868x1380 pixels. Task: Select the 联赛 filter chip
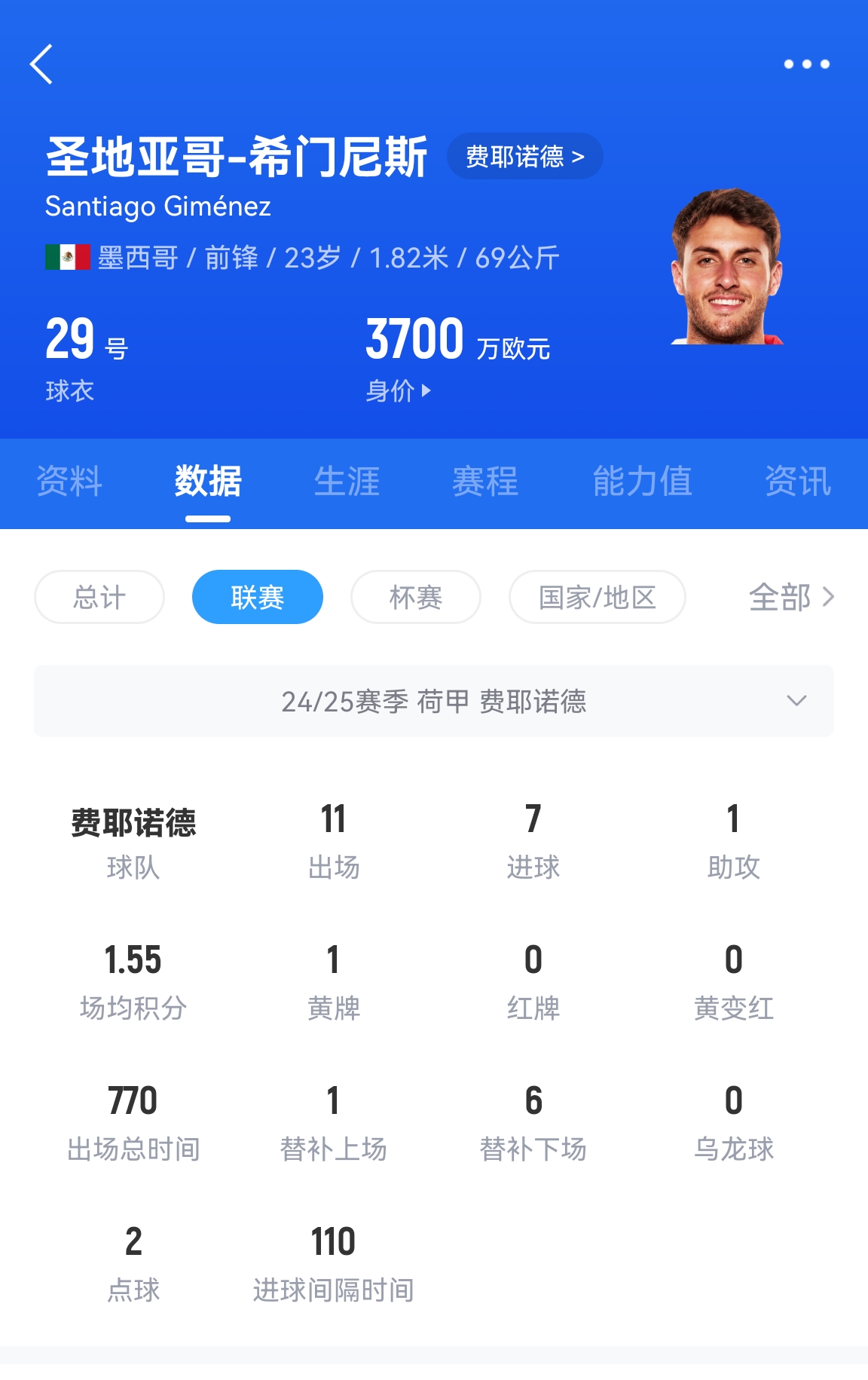pyautogui.click(x=258, y=597)
